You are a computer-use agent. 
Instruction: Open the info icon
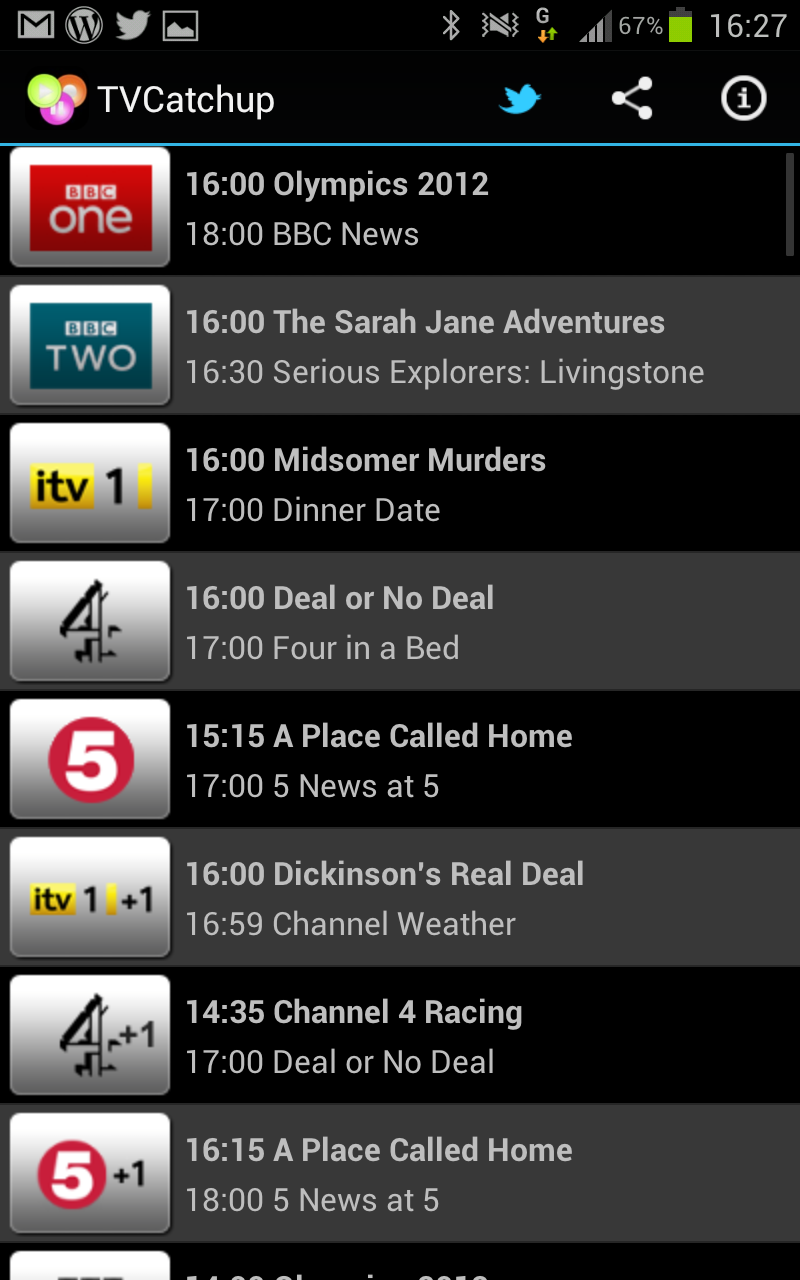click(x=743, y=99)
